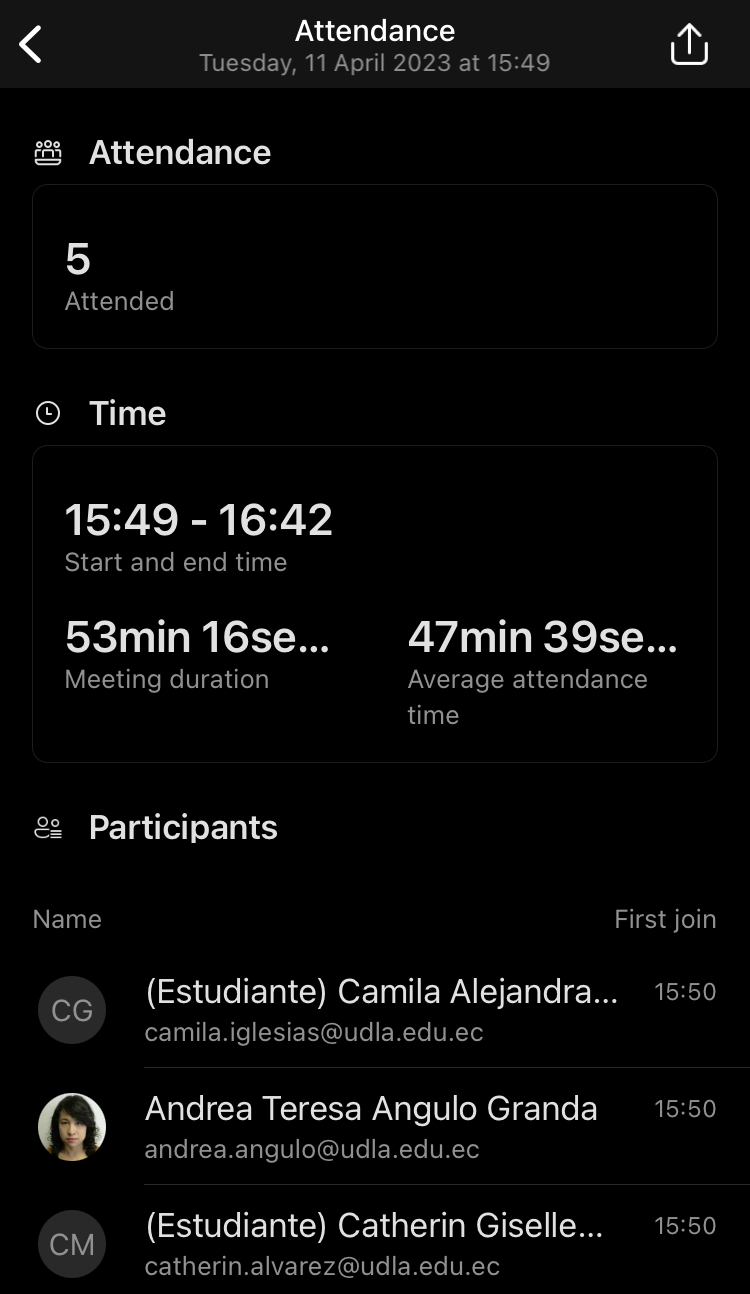
Task: View Andrea Teresa Angulo Granda's attendance
Action: 380,1127
